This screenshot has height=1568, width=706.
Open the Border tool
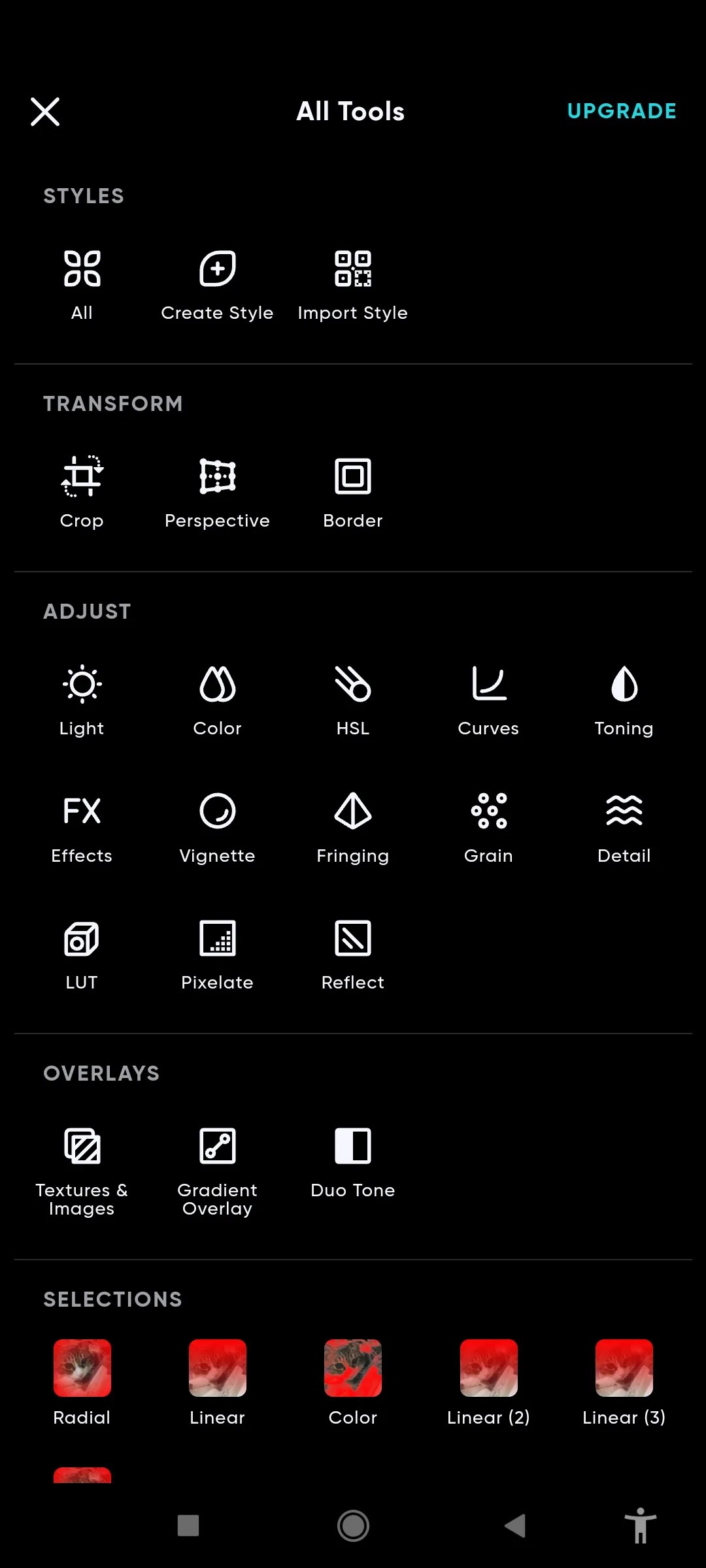click(x=352, y=491)
